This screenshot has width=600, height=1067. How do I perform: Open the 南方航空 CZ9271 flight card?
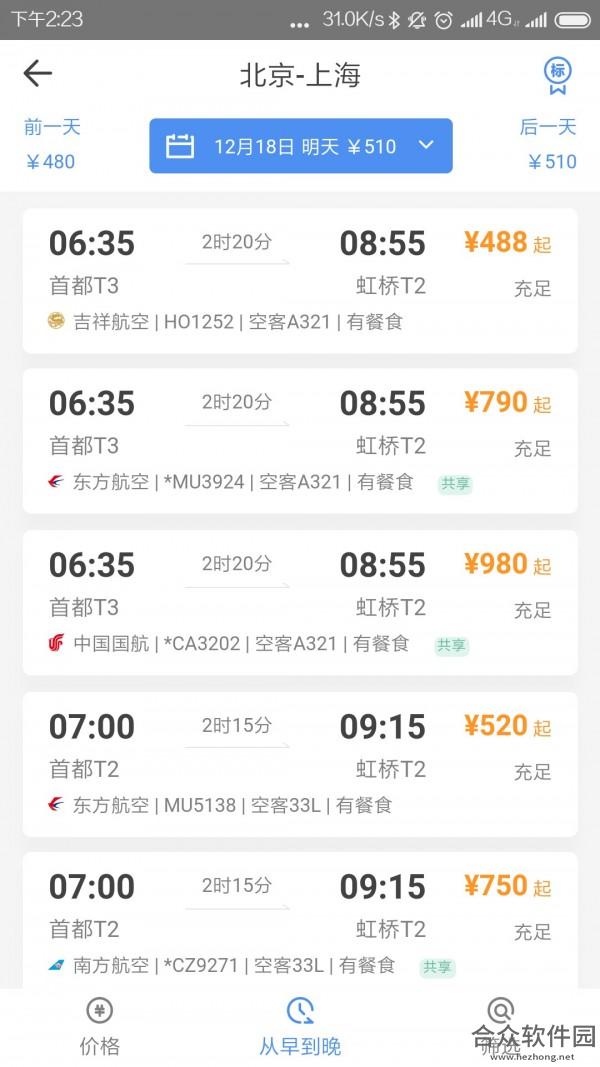[x=300, y=920]
